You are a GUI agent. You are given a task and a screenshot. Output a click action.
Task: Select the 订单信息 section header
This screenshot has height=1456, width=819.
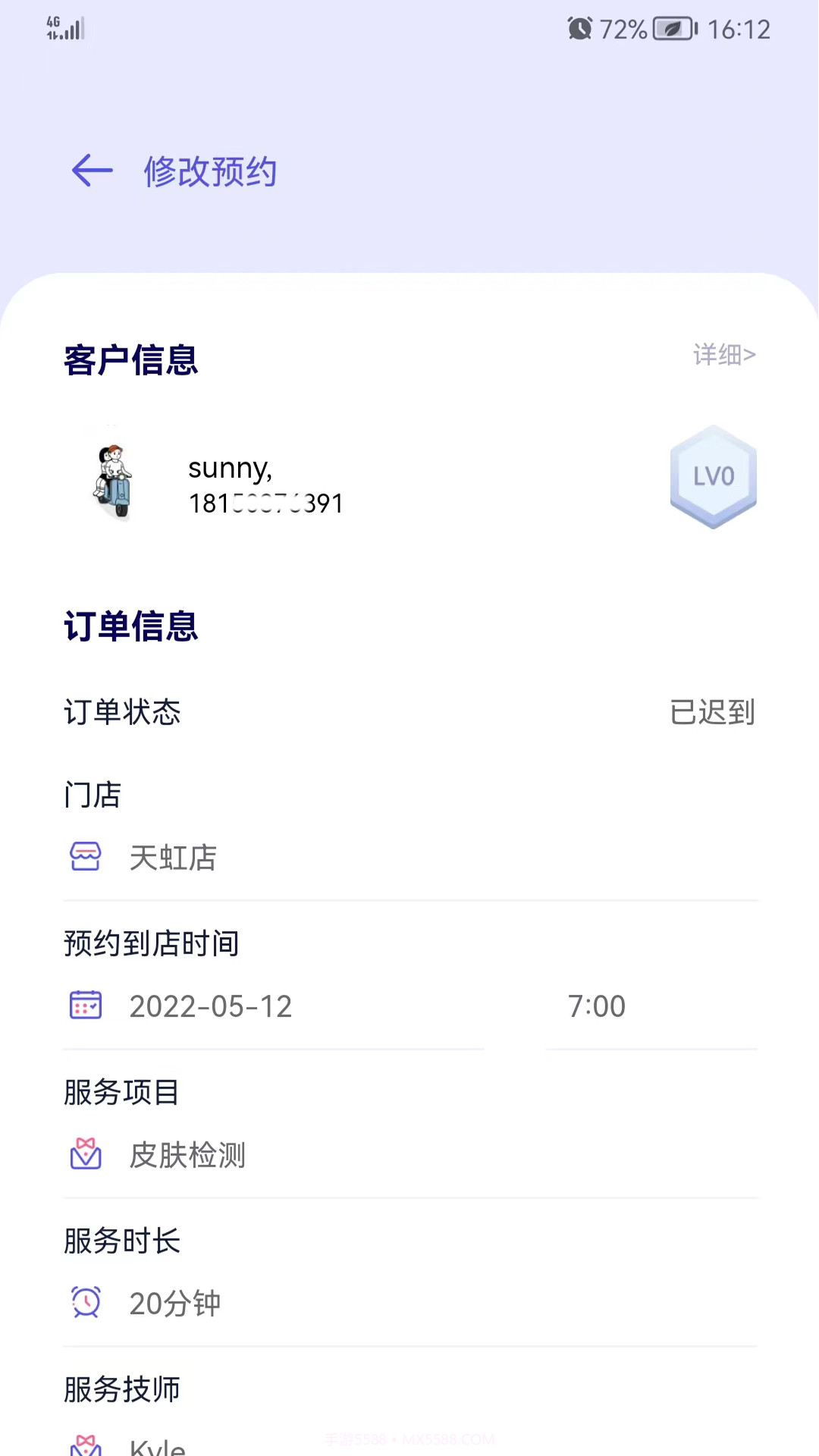130,627
